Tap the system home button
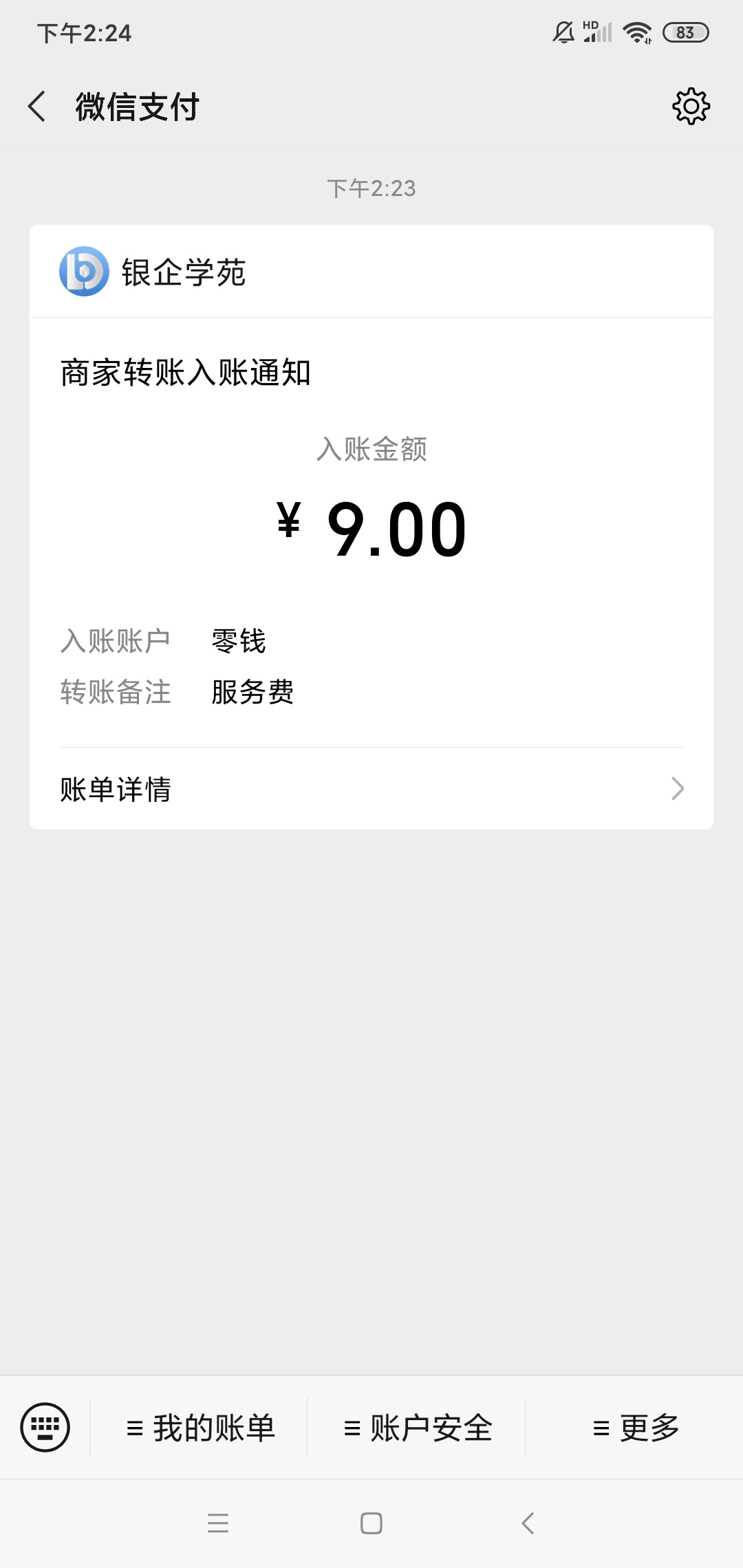 click(x=371, y=1523)
